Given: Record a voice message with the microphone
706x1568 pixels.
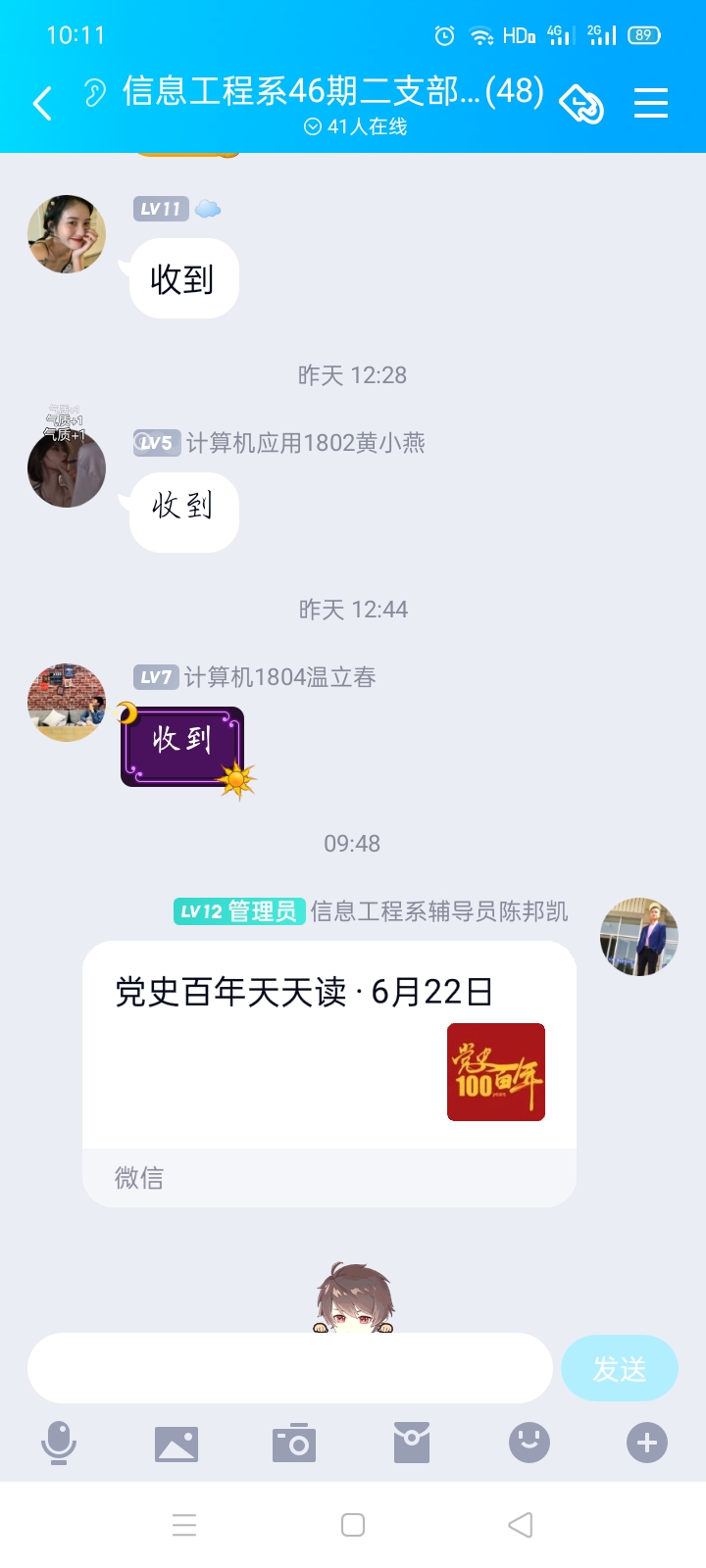Looking at the screenshot, I should pyautogui.click(x=59, y=1443).
